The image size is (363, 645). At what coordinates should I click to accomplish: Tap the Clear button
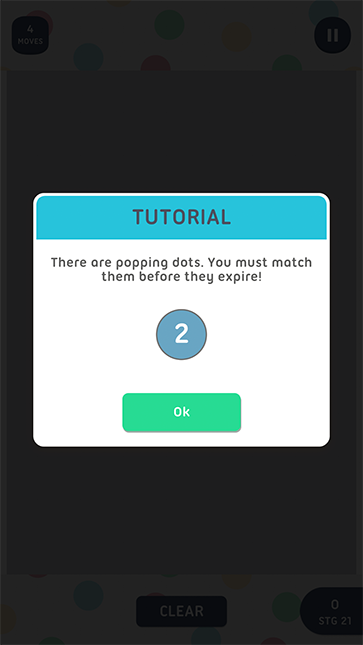coord(182,611)
